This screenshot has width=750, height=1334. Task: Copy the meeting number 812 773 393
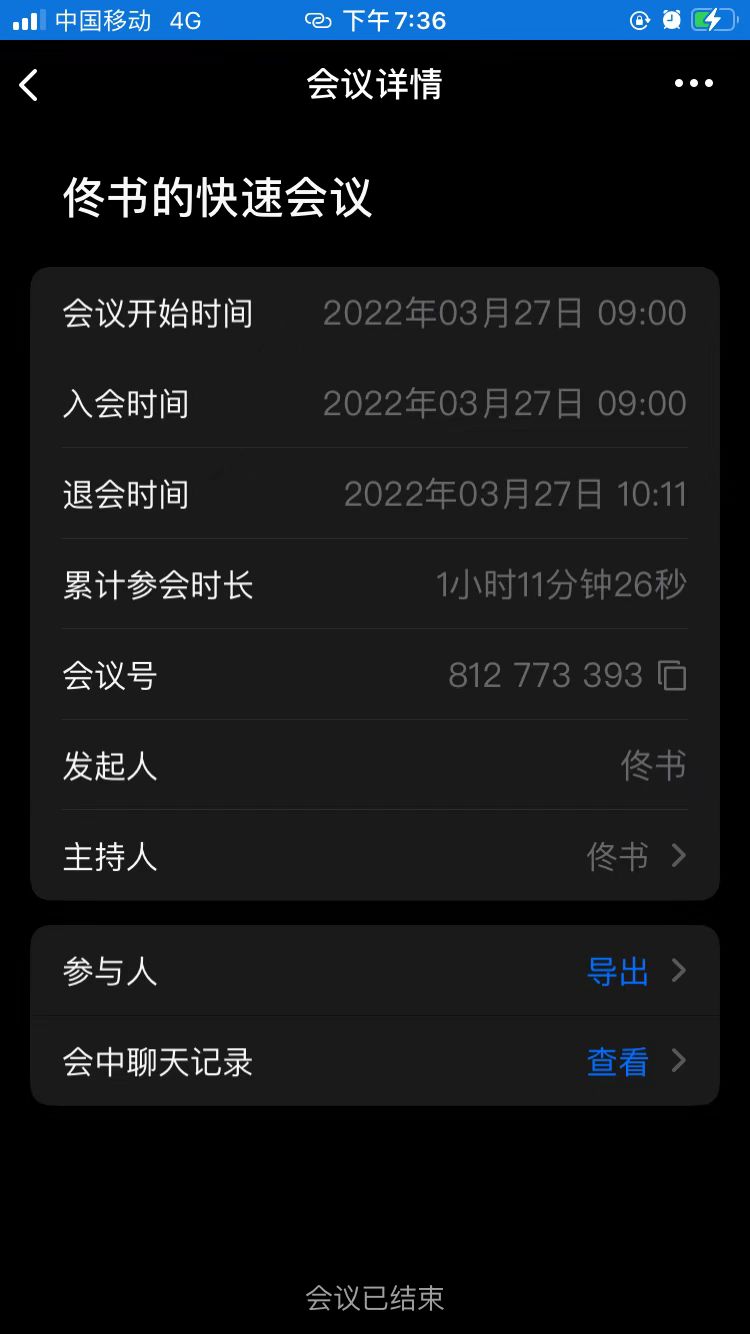point(673,676)
